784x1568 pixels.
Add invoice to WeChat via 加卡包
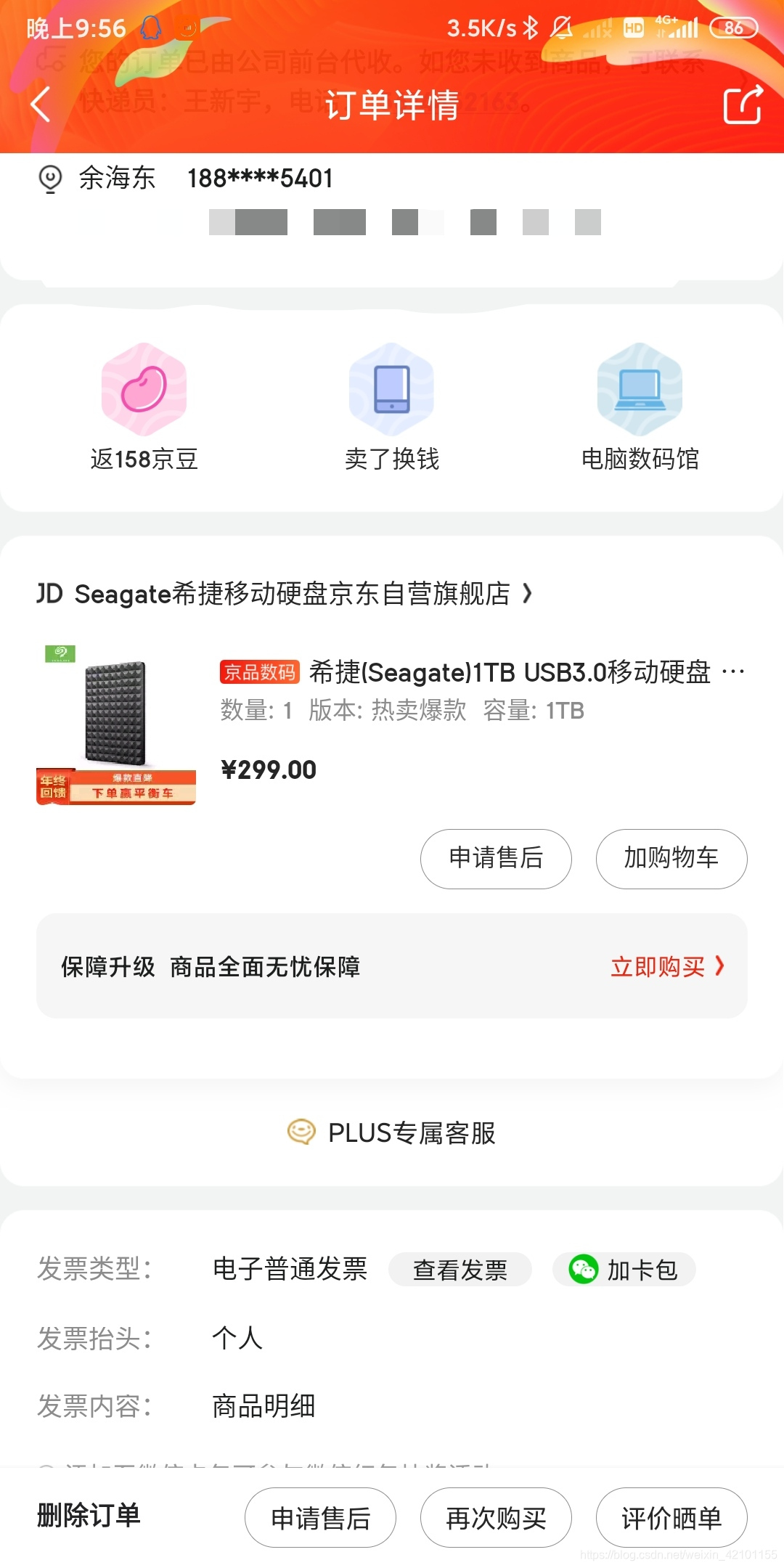pos(624,1270)
